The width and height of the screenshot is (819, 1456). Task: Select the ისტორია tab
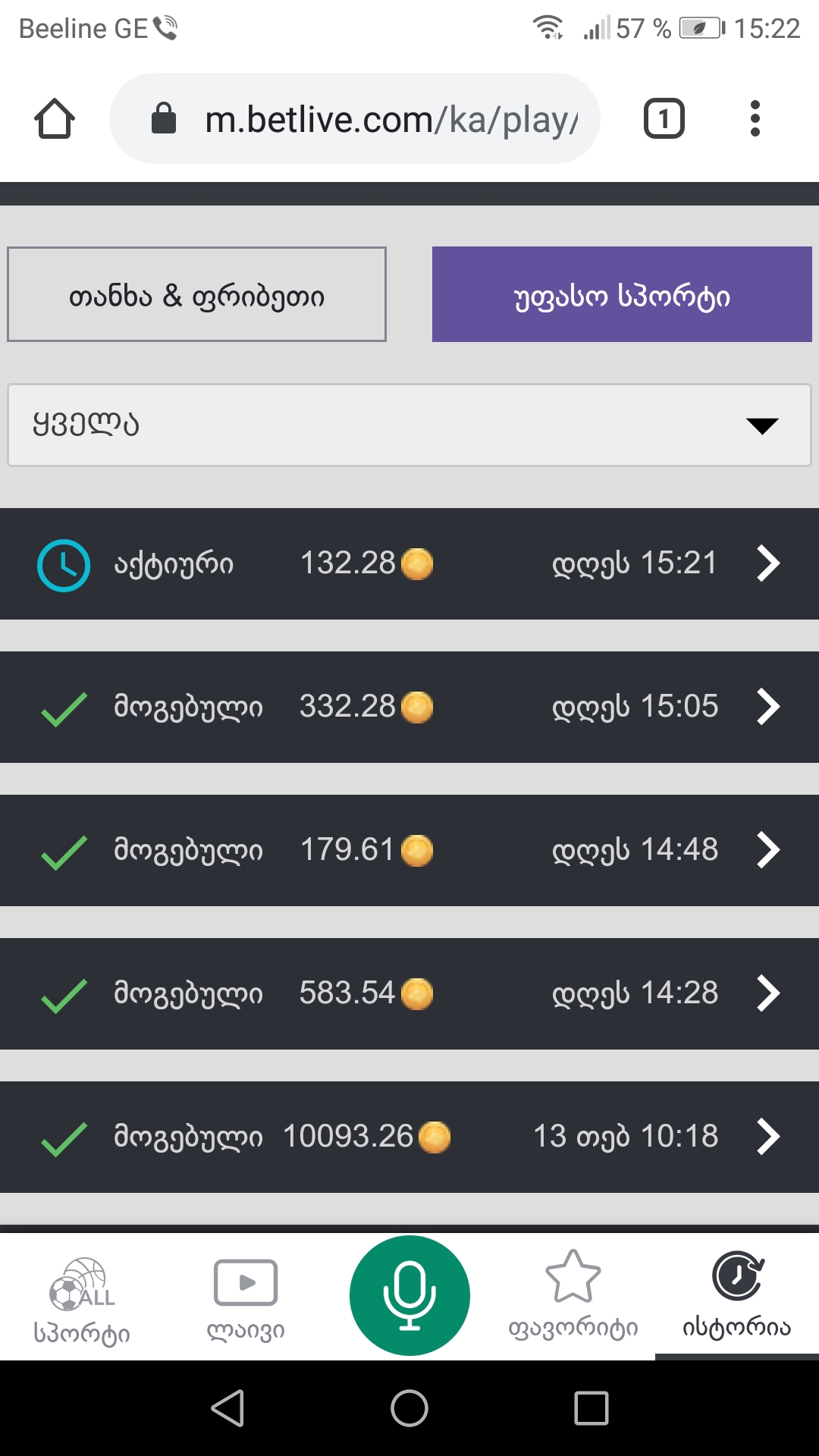pyautogui.click(x=737, y=1298)
